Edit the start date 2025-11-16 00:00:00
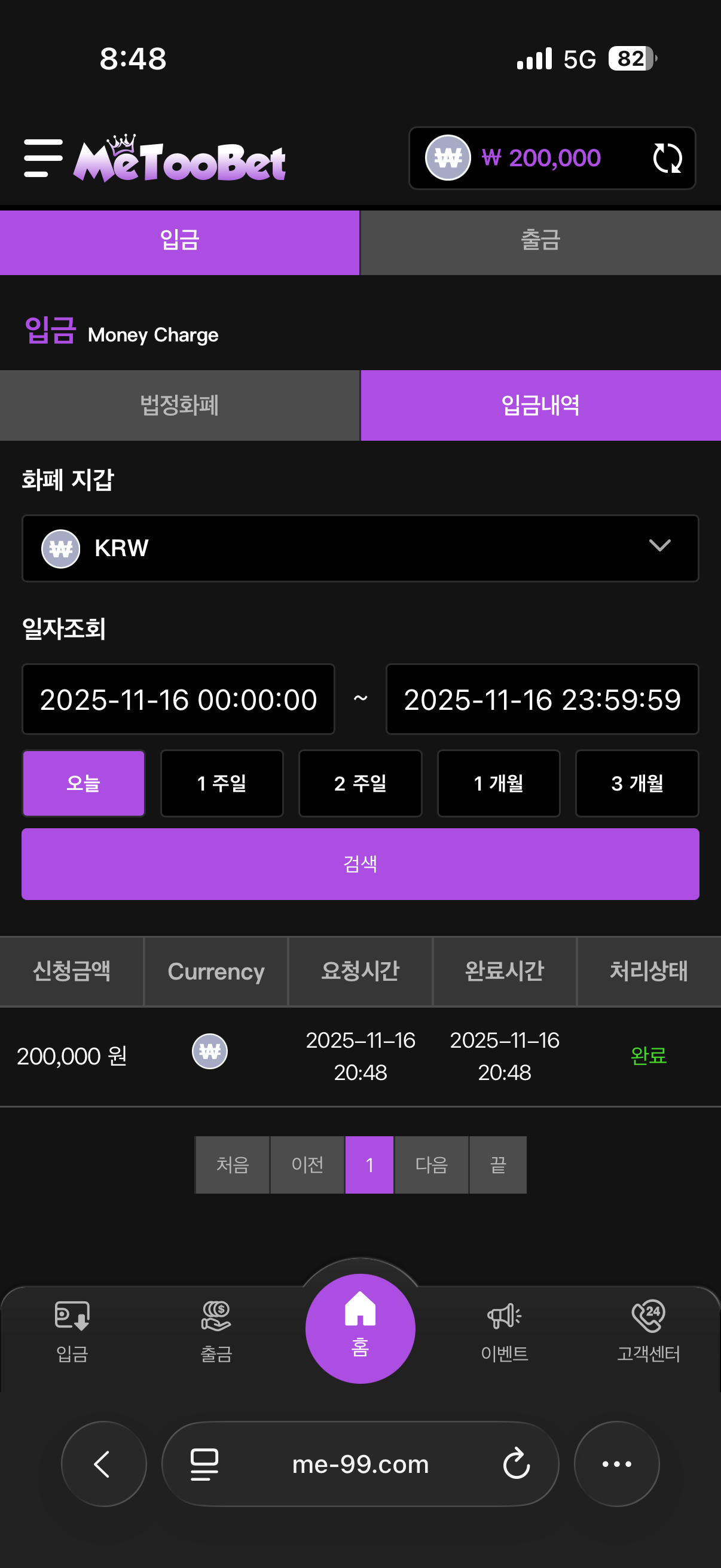The width and height of the screenshot is (721, 1568). (178, 698)
